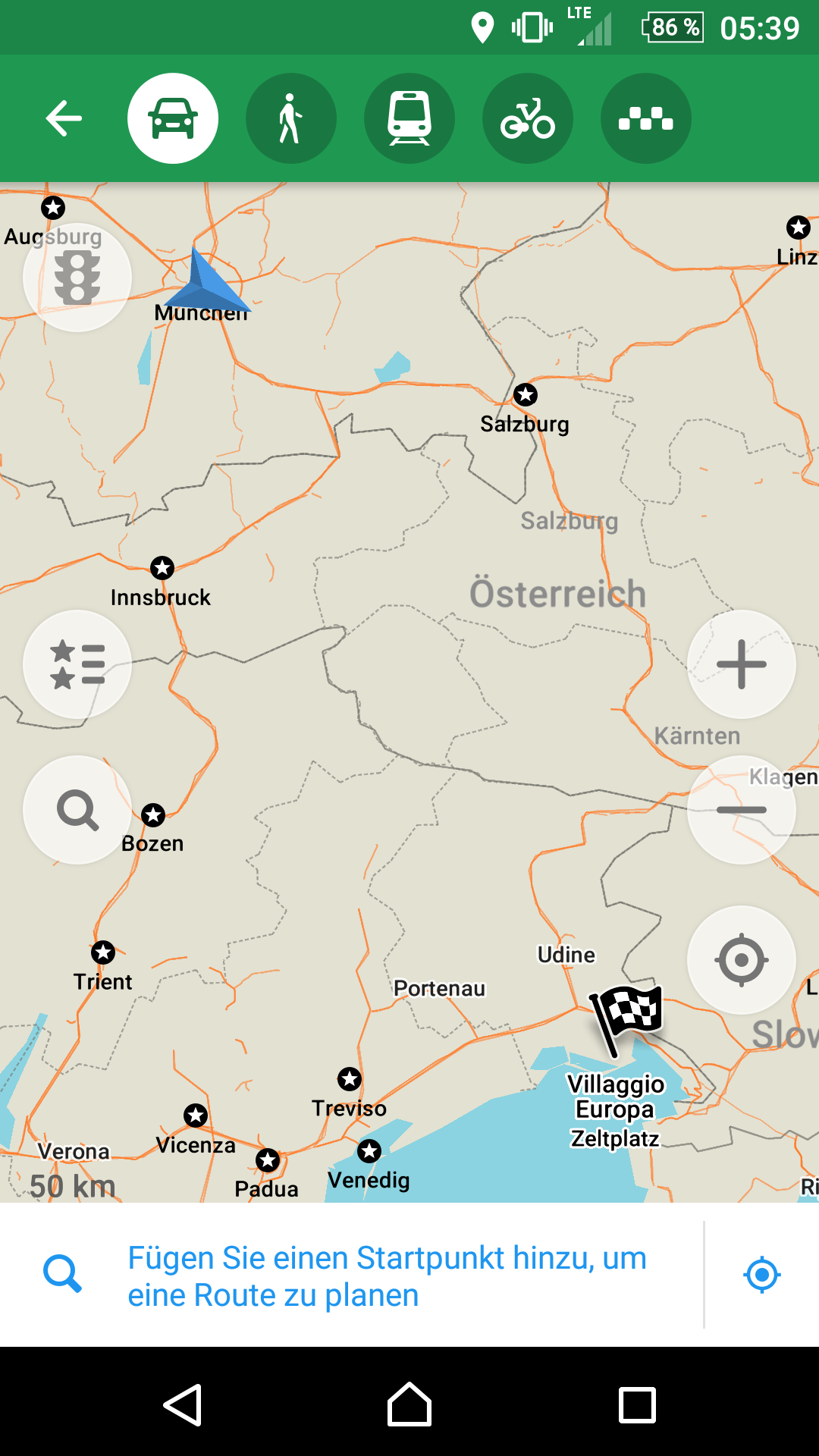Open map search with the magnifier button

(77, 810)
